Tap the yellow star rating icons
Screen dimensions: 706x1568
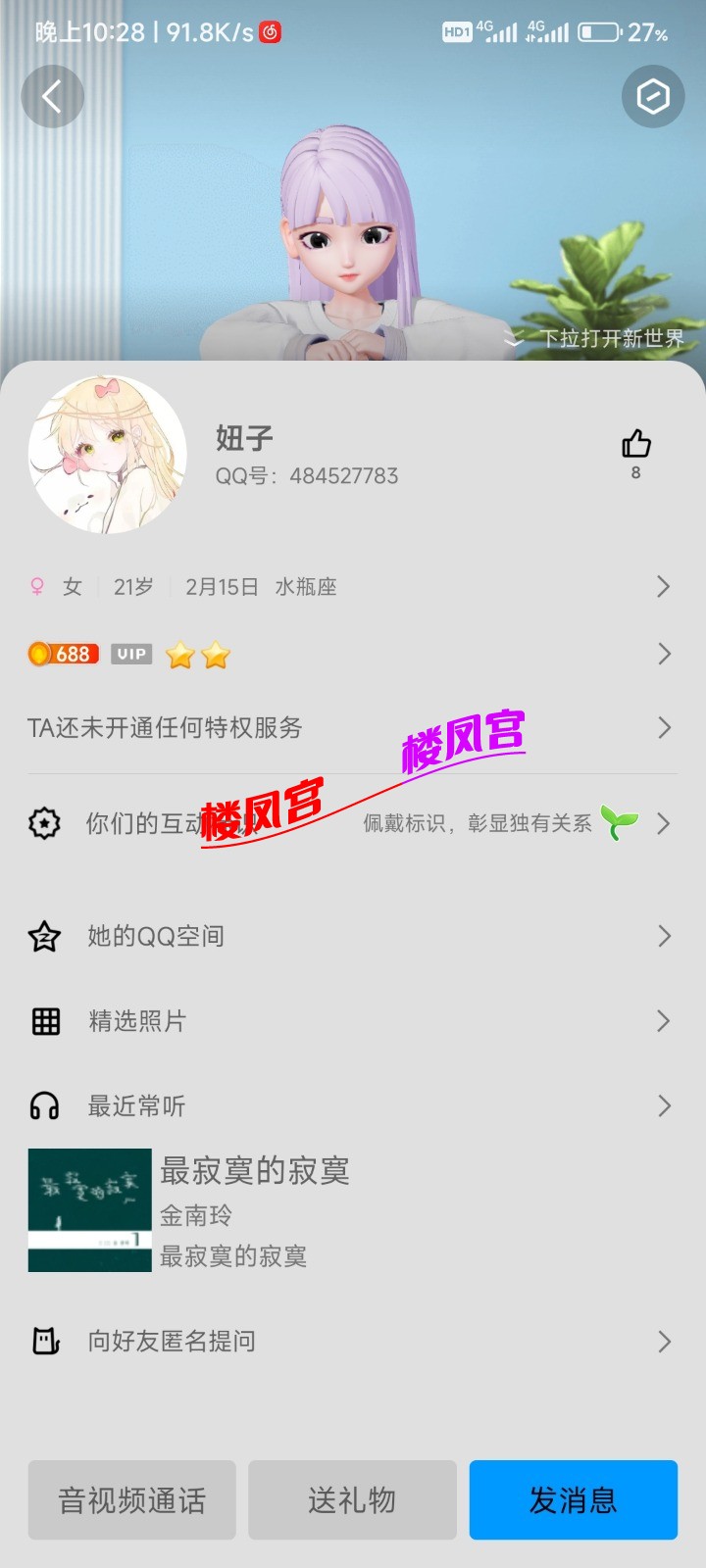(x=199, y=654)
